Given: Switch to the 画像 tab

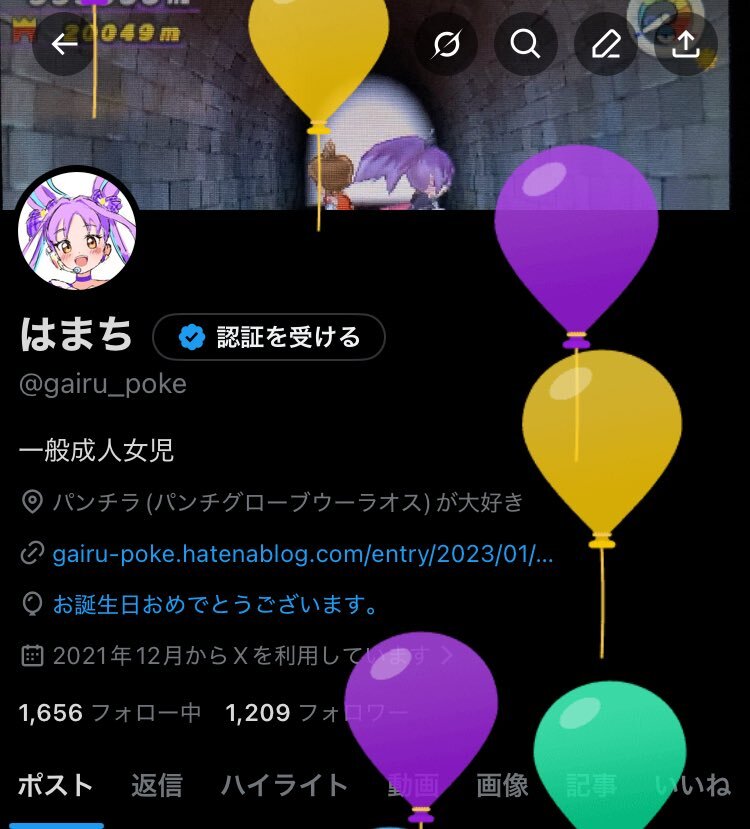Looking at the screenshot, I should tap(502, 785).
